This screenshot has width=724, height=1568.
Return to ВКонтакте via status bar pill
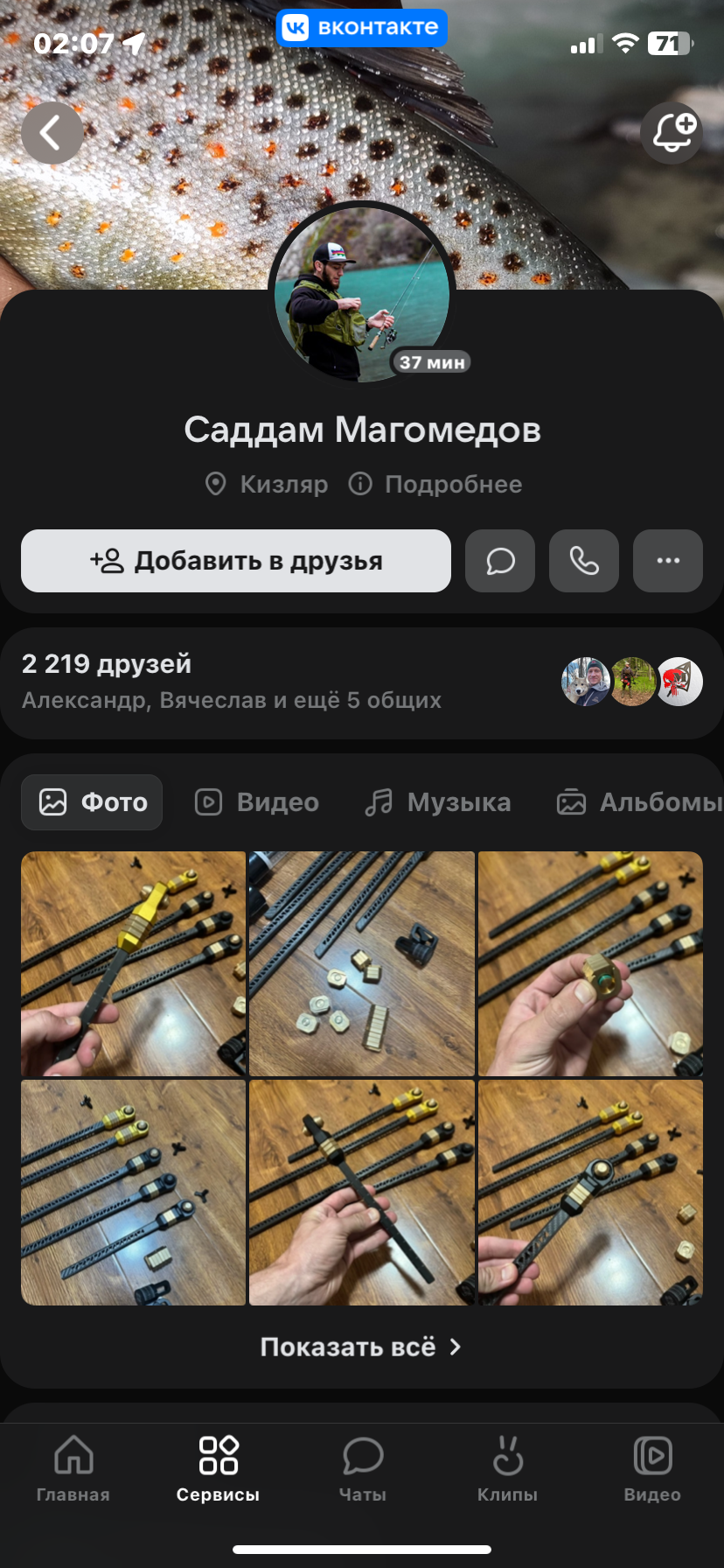362,27
